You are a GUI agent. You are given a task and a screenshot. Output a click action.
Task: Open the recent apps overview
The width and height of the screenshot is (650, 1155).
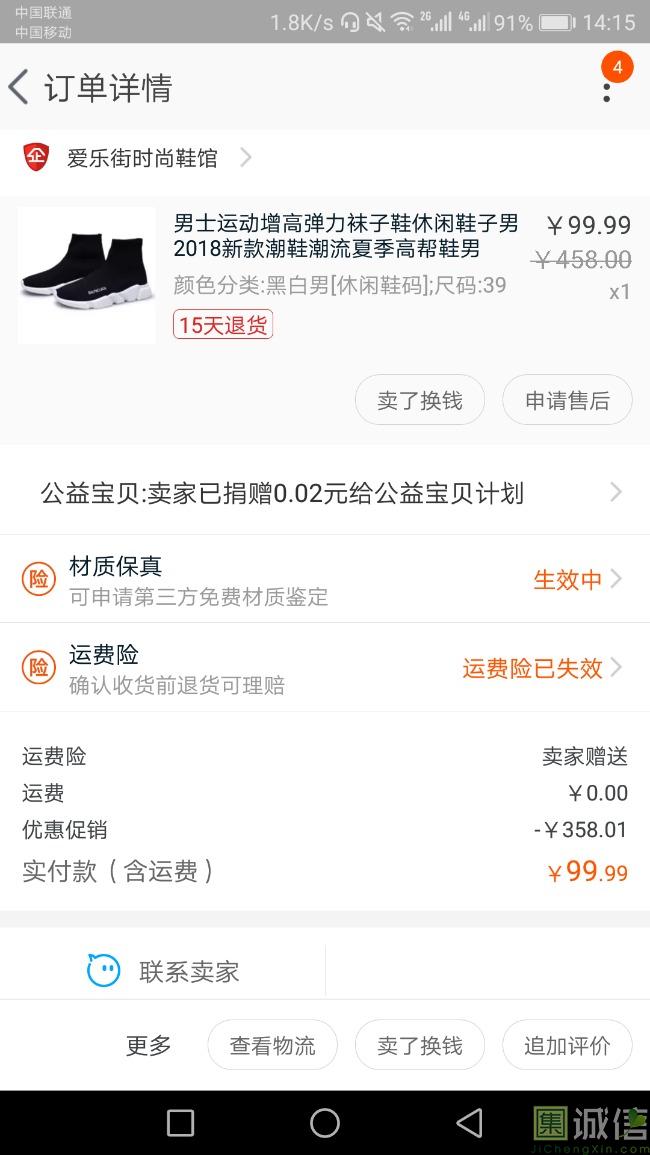(180, 1123)
